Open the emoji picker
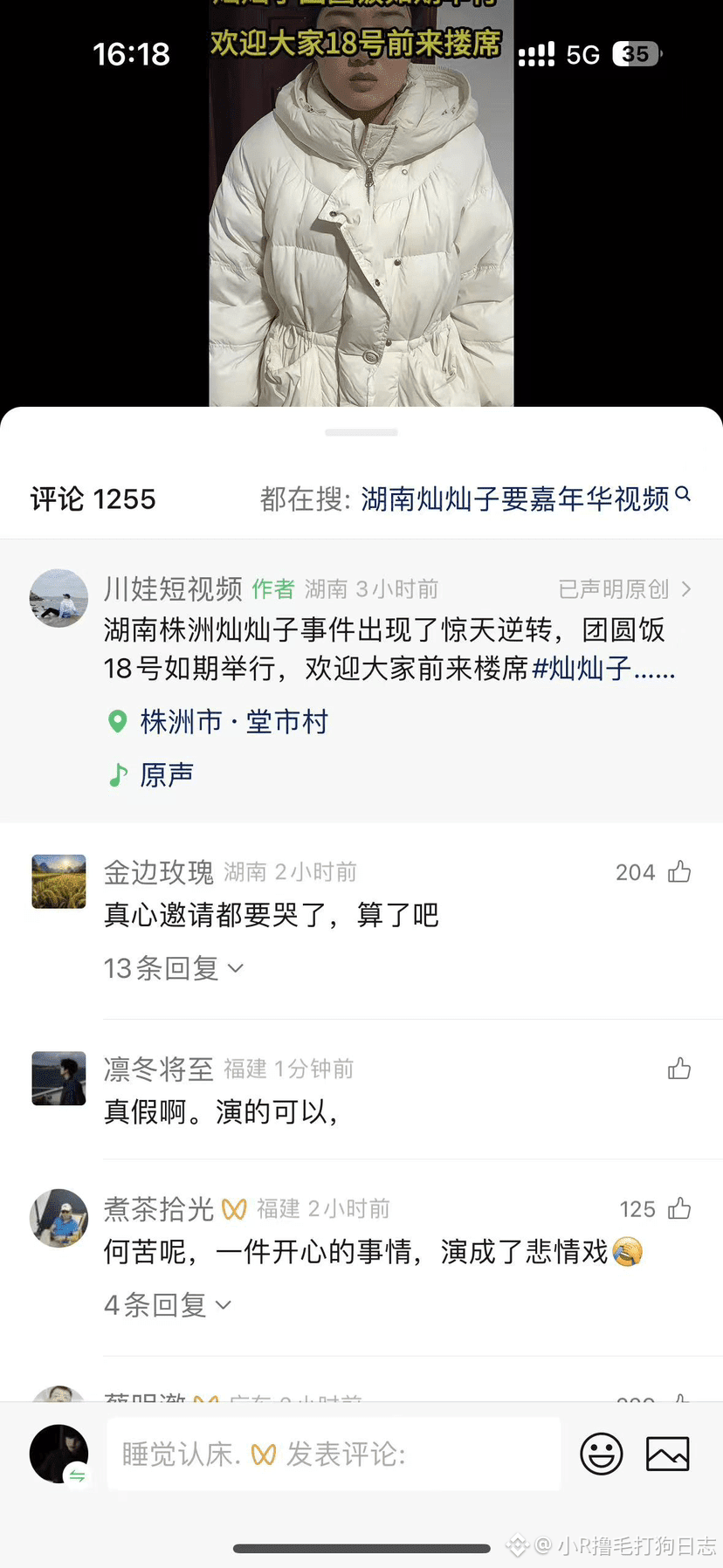Viewport: 723px width, 1568px height. [602, 1454]
